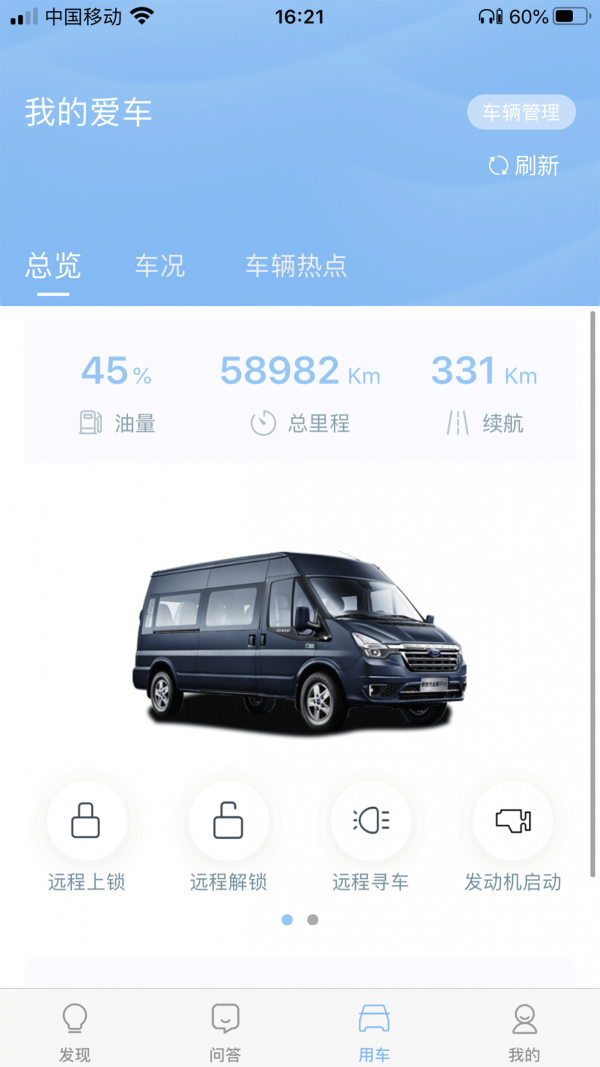This screenshot has width=600, height=1067.
Task: Switch to the 车况 tab
Action: point(160,266)
